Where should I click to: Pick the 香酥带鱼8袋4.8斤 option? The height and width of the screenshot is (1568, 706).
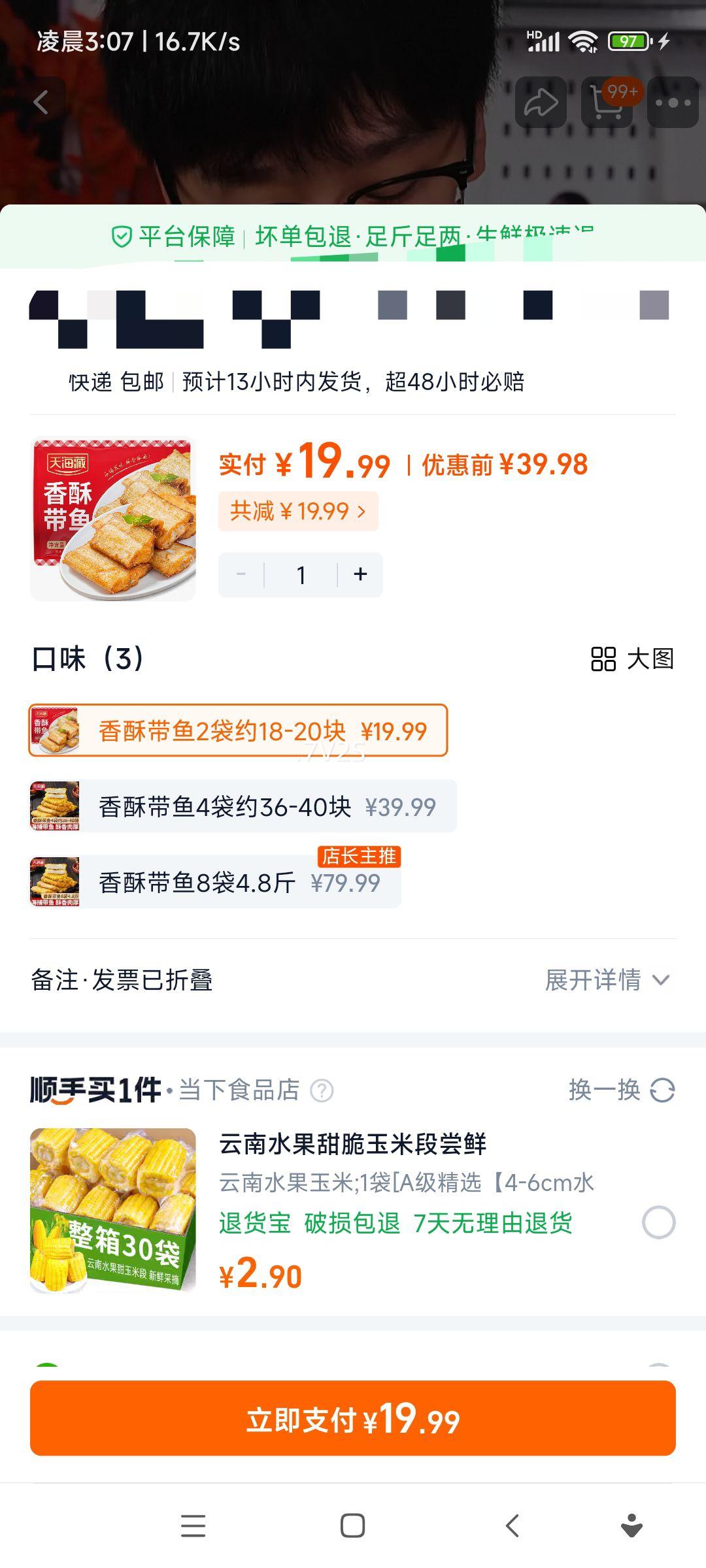[216, 883]
